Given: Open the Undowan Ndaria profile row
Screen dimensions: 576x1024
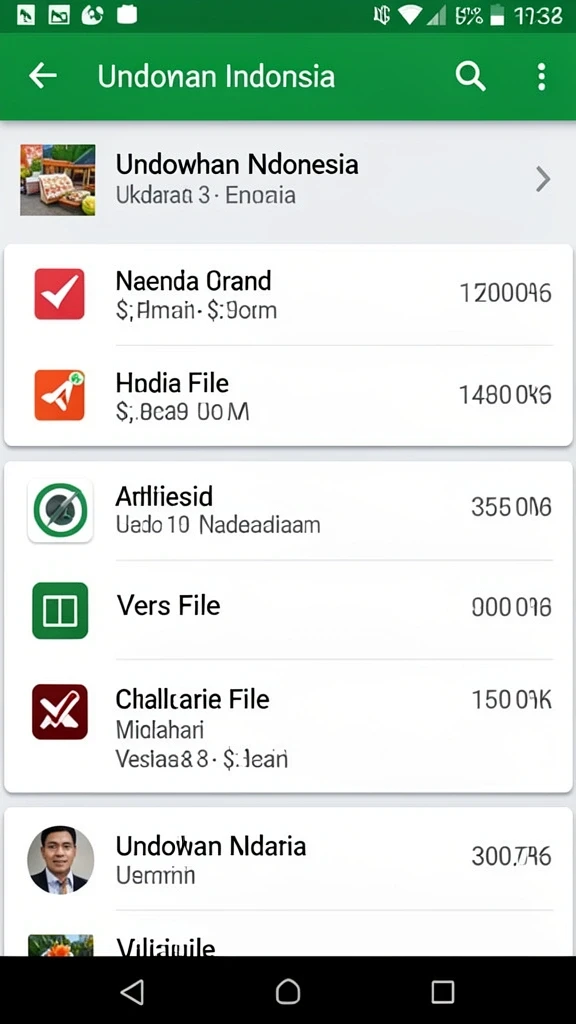Looking at the screenshot, I should click(x=288, y=859).
